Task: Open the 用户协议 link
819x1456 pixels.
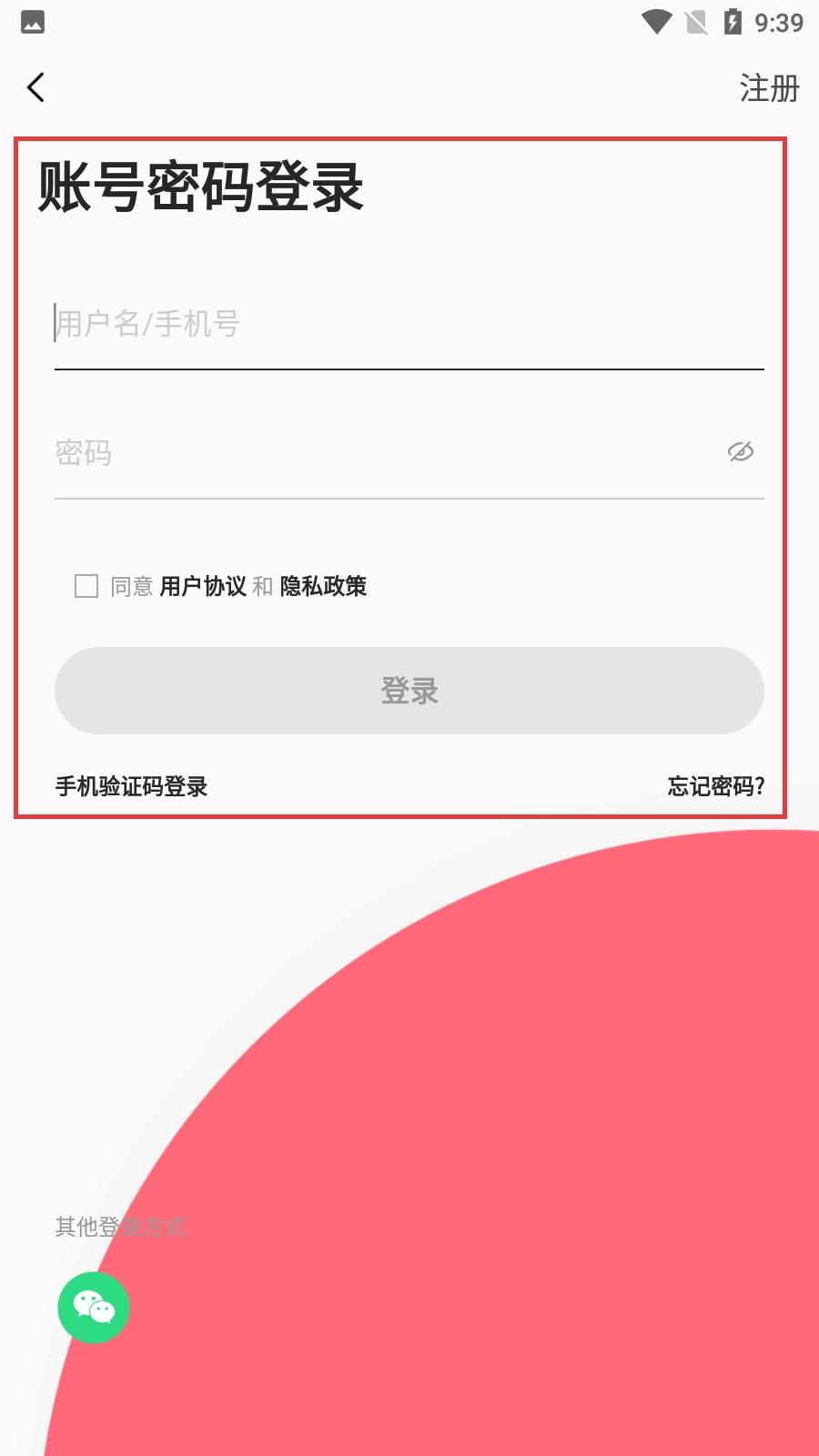Action: point(203,586)
